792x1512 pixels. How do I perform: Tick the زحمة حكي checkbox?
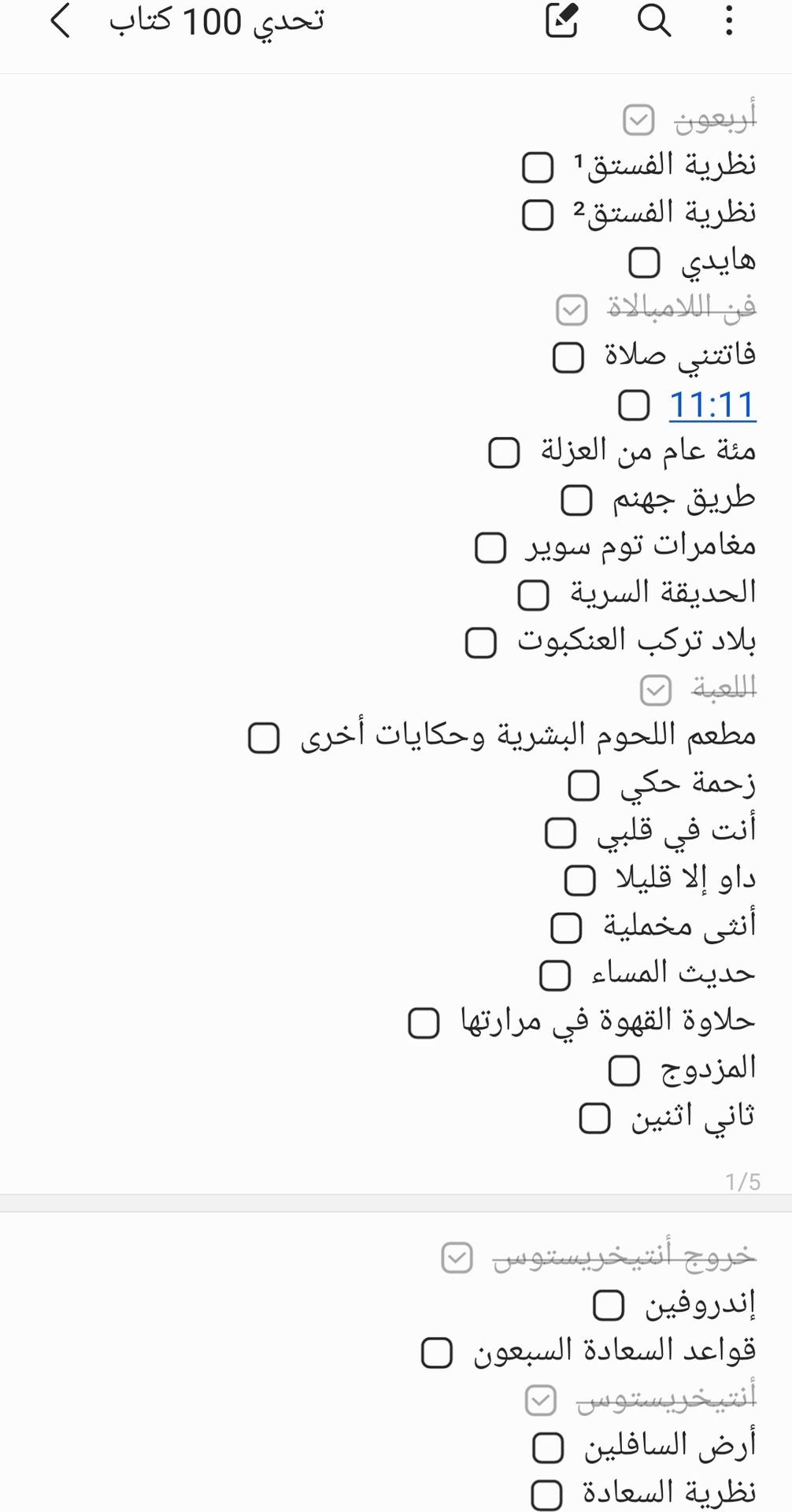click(x=583, y=785)
